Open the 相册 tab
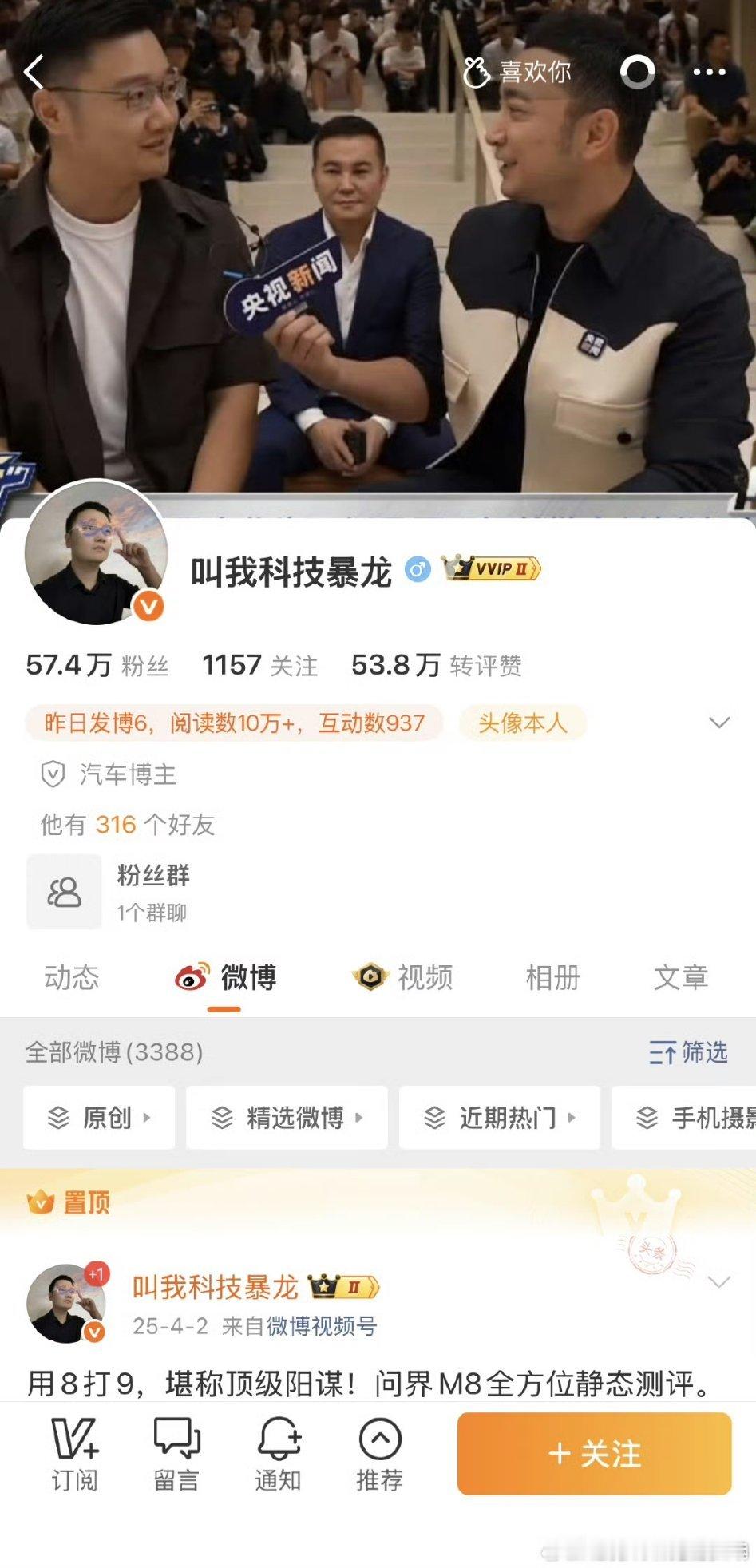 click(x=552, y=977)
